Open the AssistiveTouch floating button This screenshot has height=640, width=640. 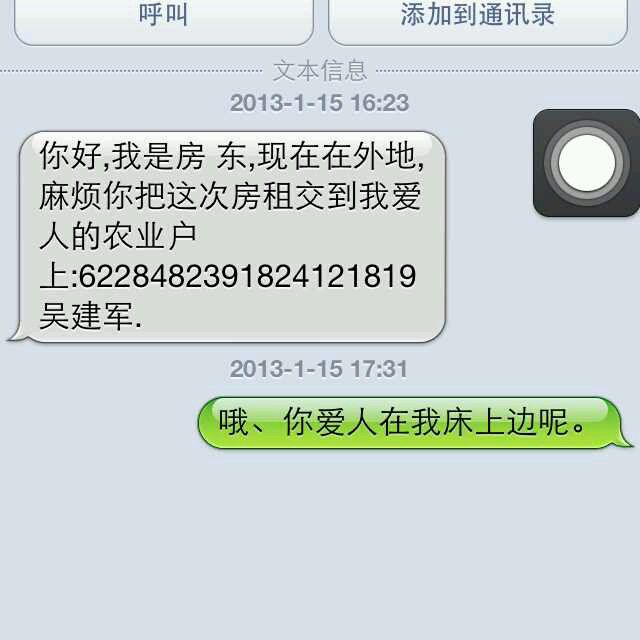point(586,163)
